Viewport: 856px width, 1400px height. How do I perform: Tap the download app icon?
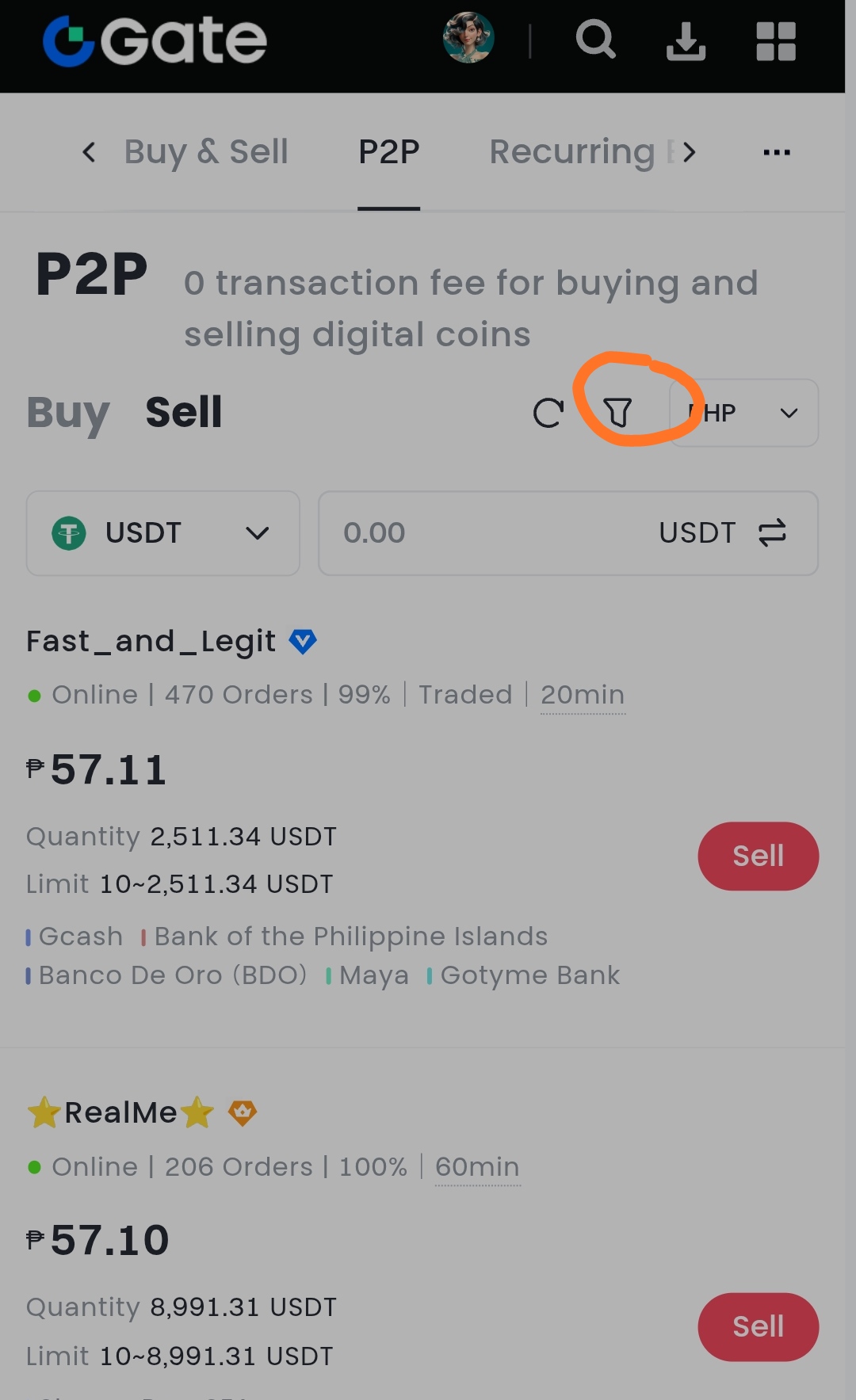[686, 40]
